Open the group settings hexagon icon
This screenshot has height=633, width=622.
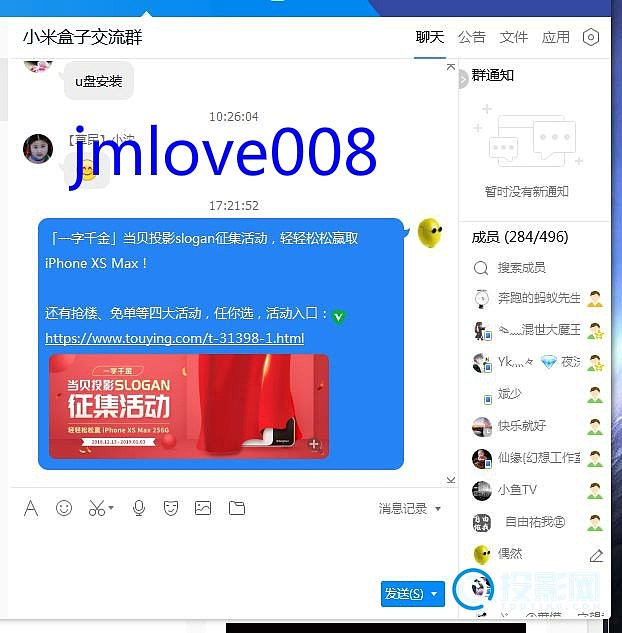point(591,37)
